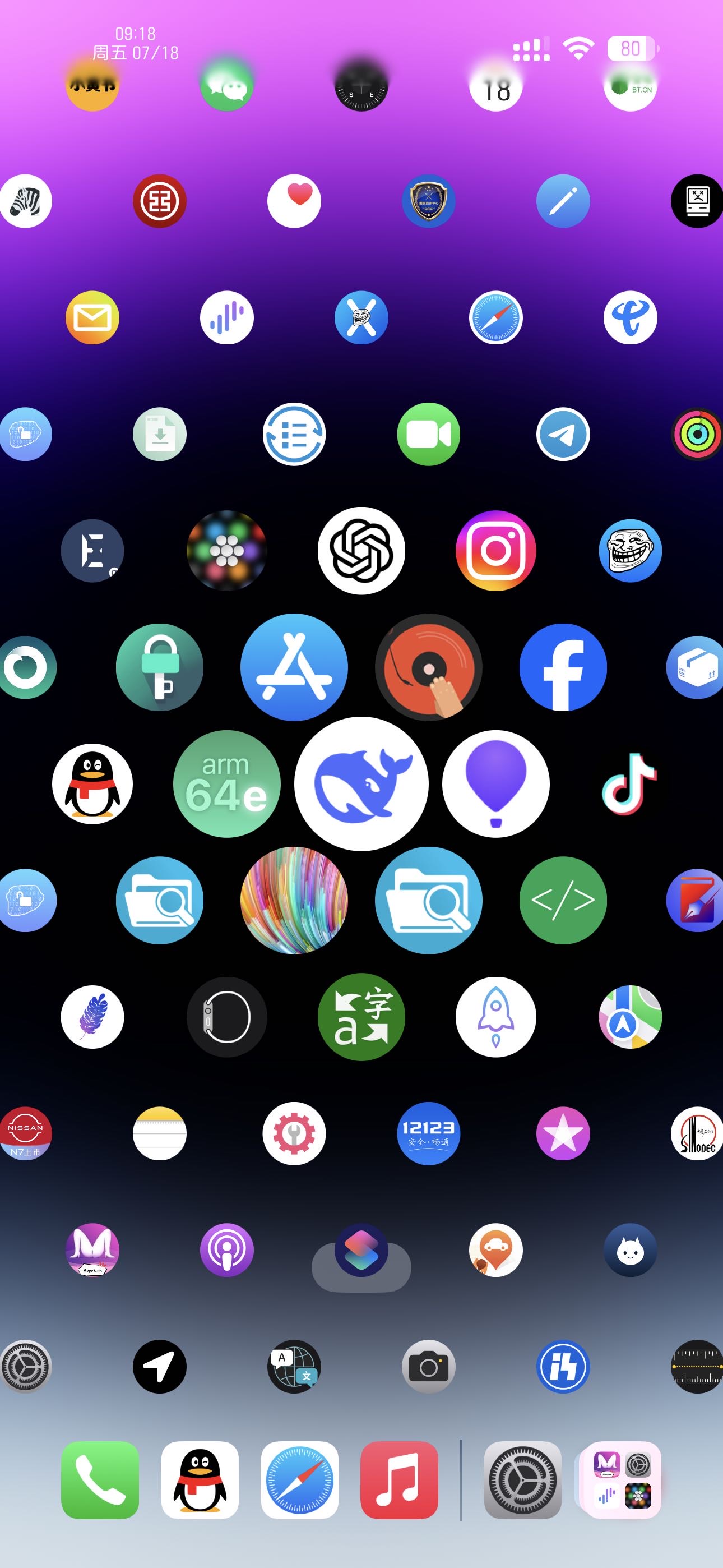723x1568 pixels.
Task: Open Telegram
Action: coord(563,434)
